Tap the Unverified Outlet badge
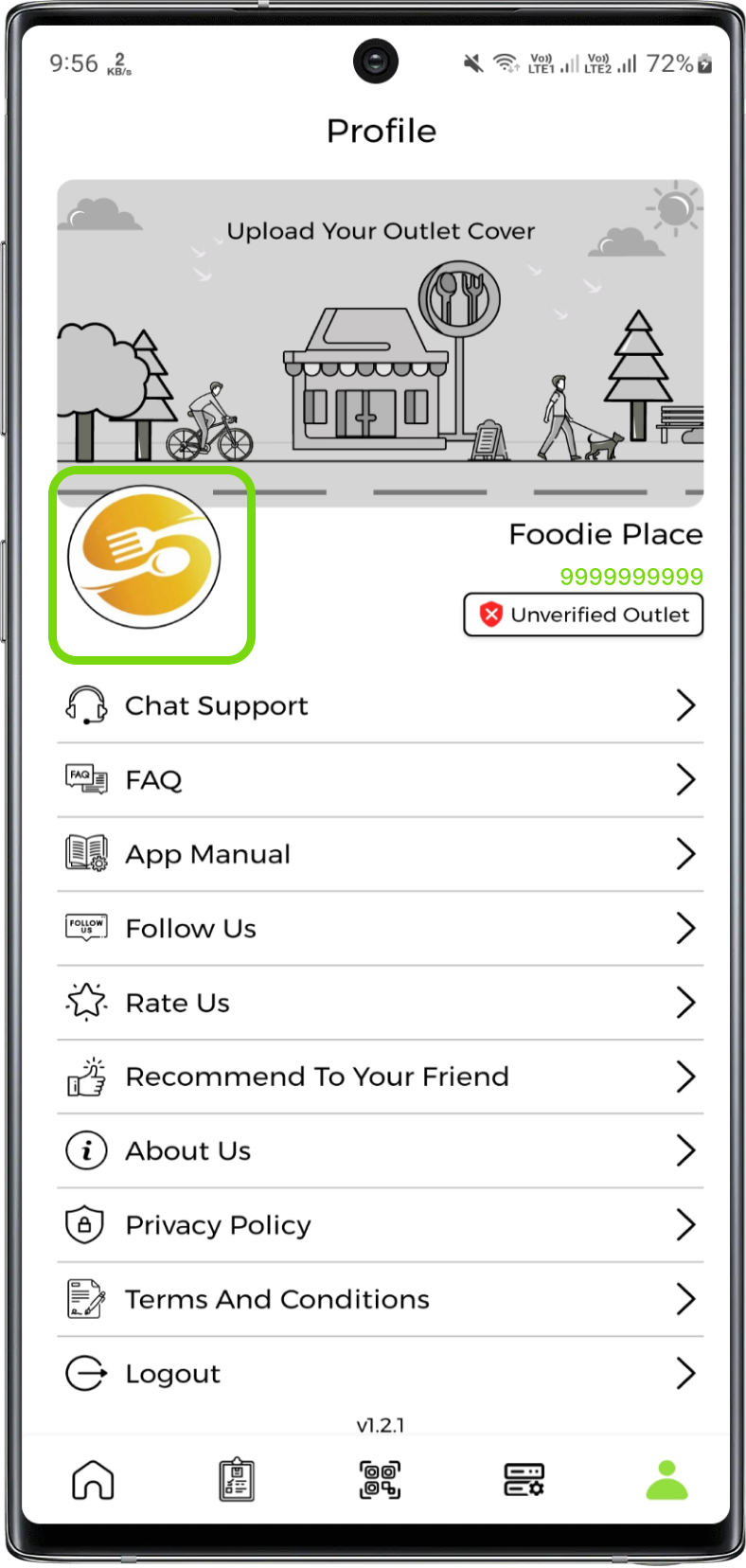 coord(583,615)
